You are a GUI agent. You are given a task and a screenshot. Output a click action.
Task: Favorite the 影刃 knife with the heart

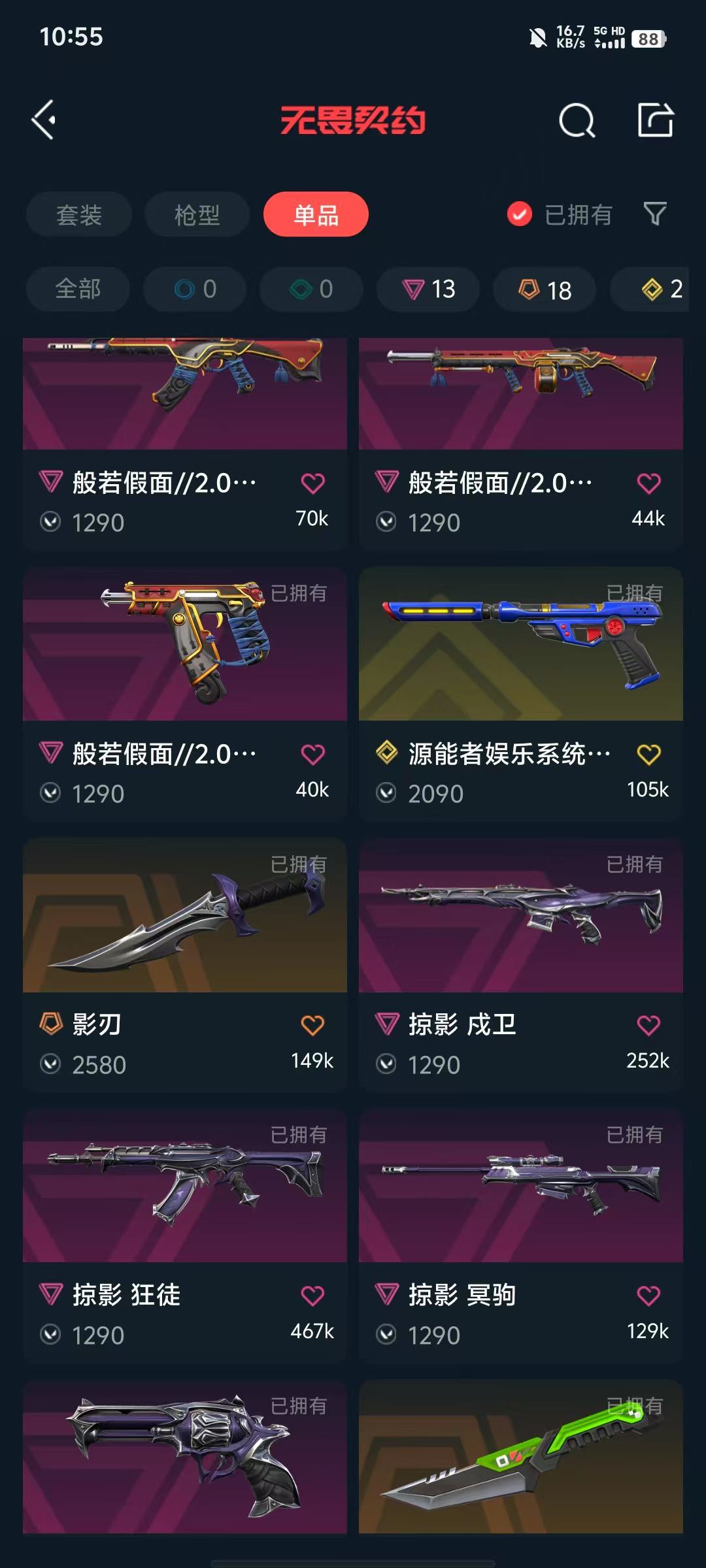pos(312,1025)
